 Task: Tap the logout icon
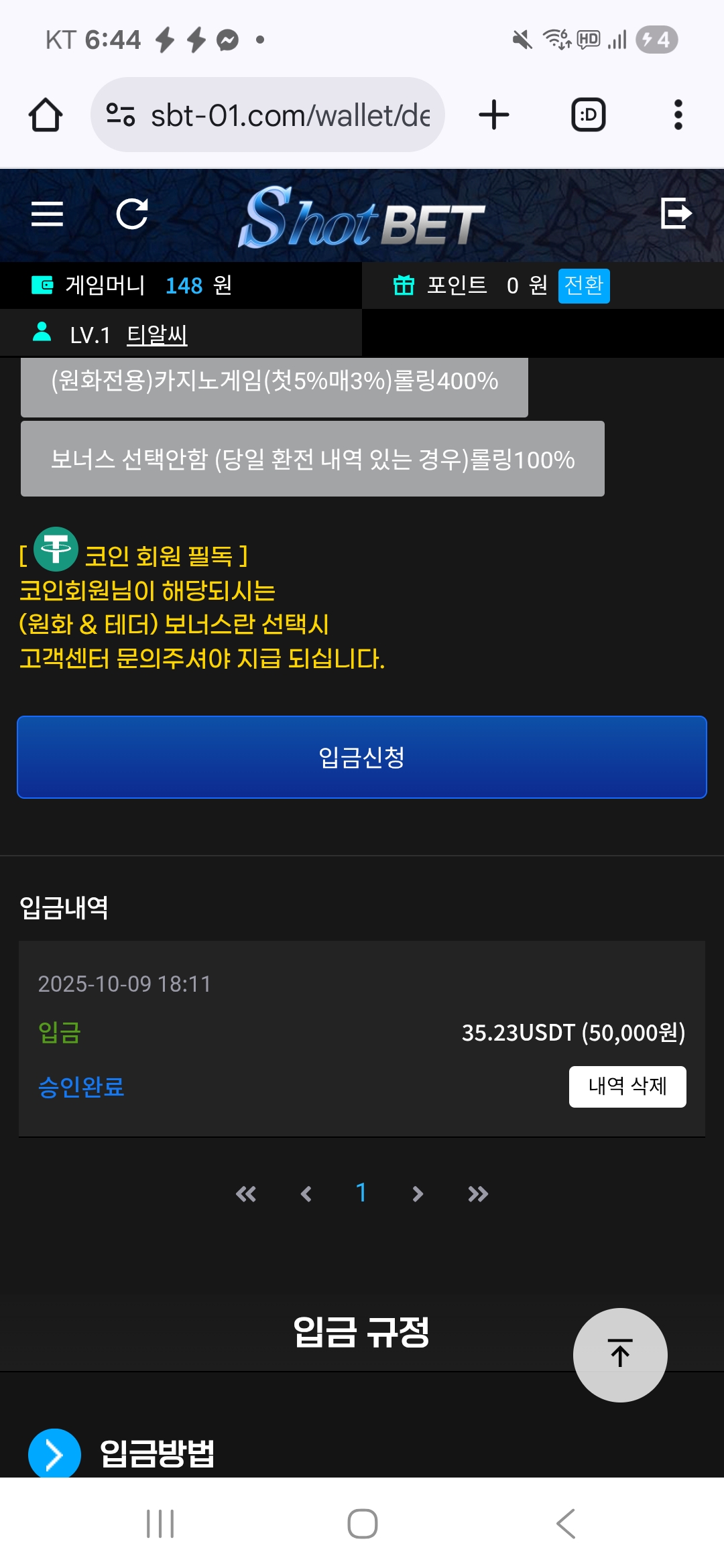(x=676, y=214)
